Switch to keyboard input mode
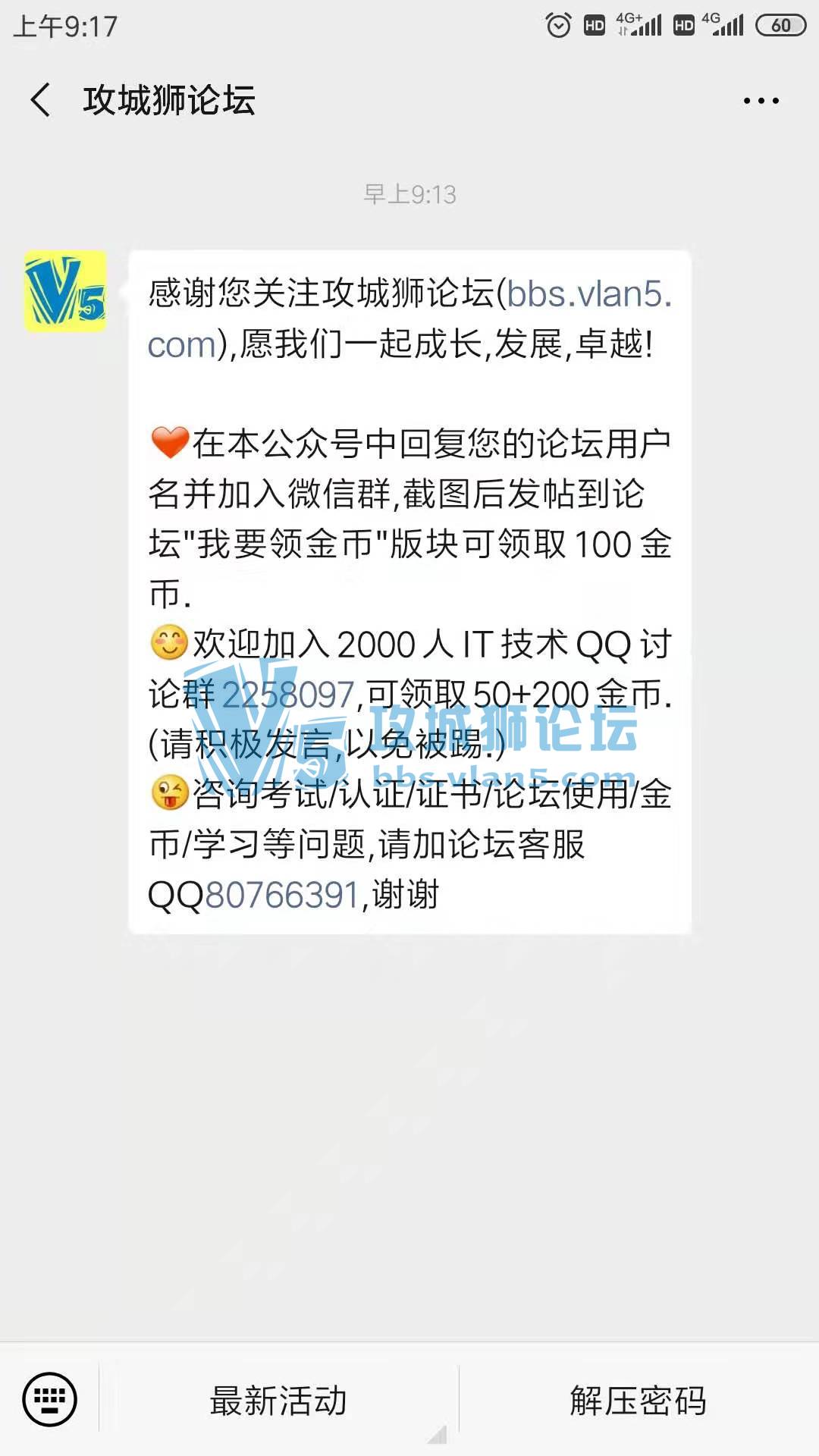 pyautogui.click(x=49, y=1400)
